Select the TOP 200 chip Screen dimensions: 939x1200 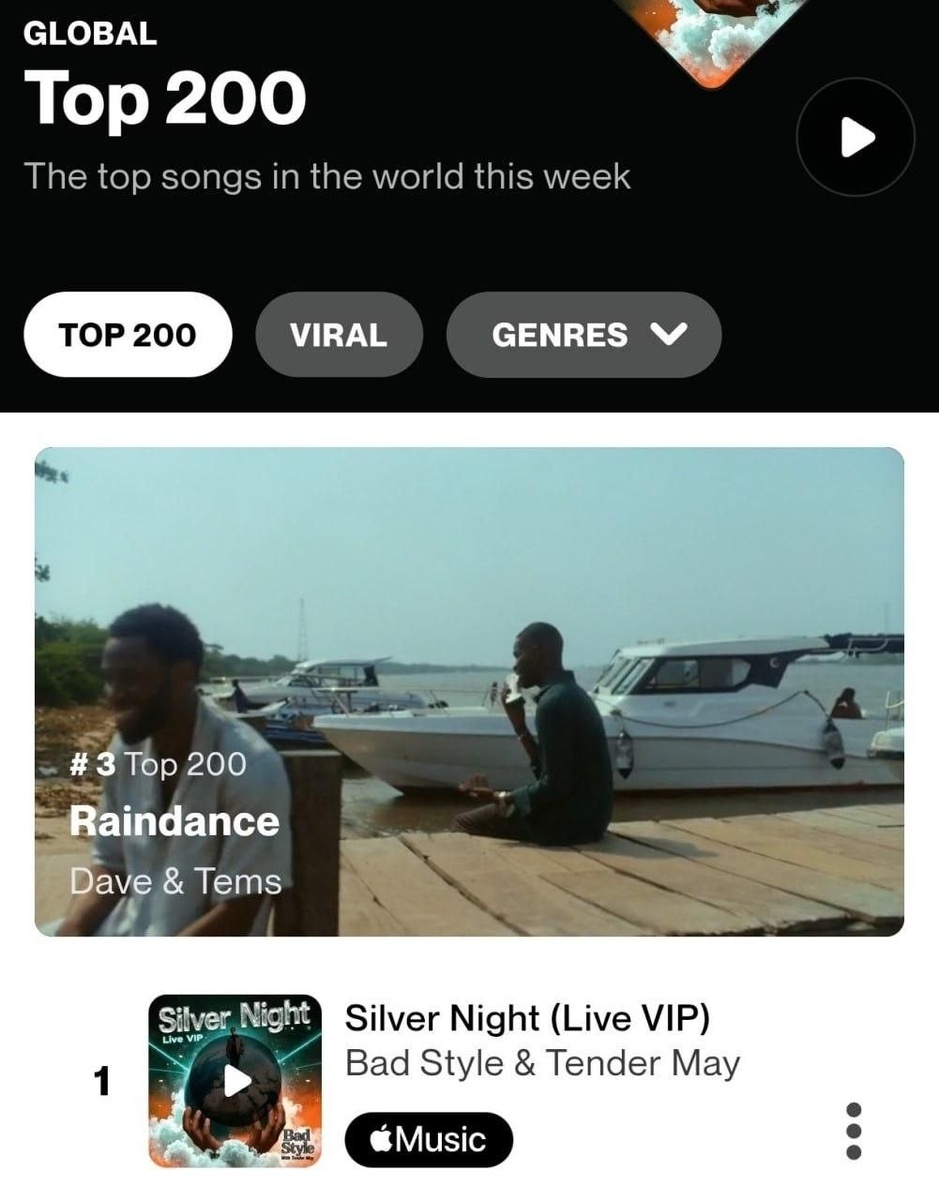coord(128,335)
